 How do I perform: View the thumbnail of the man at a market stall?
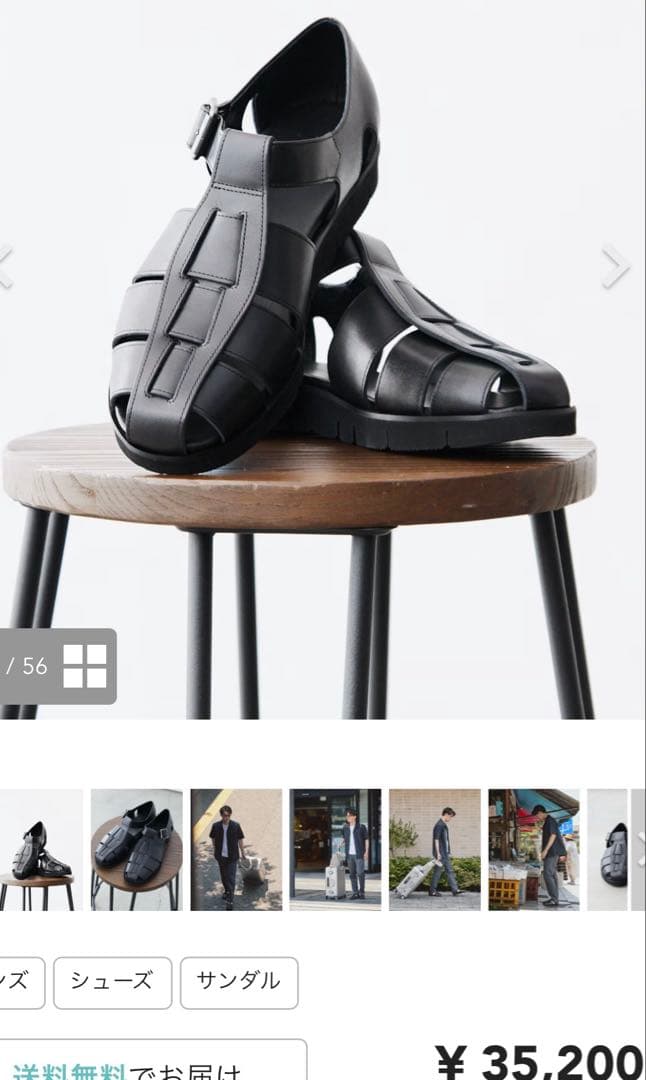pos(533,849)
